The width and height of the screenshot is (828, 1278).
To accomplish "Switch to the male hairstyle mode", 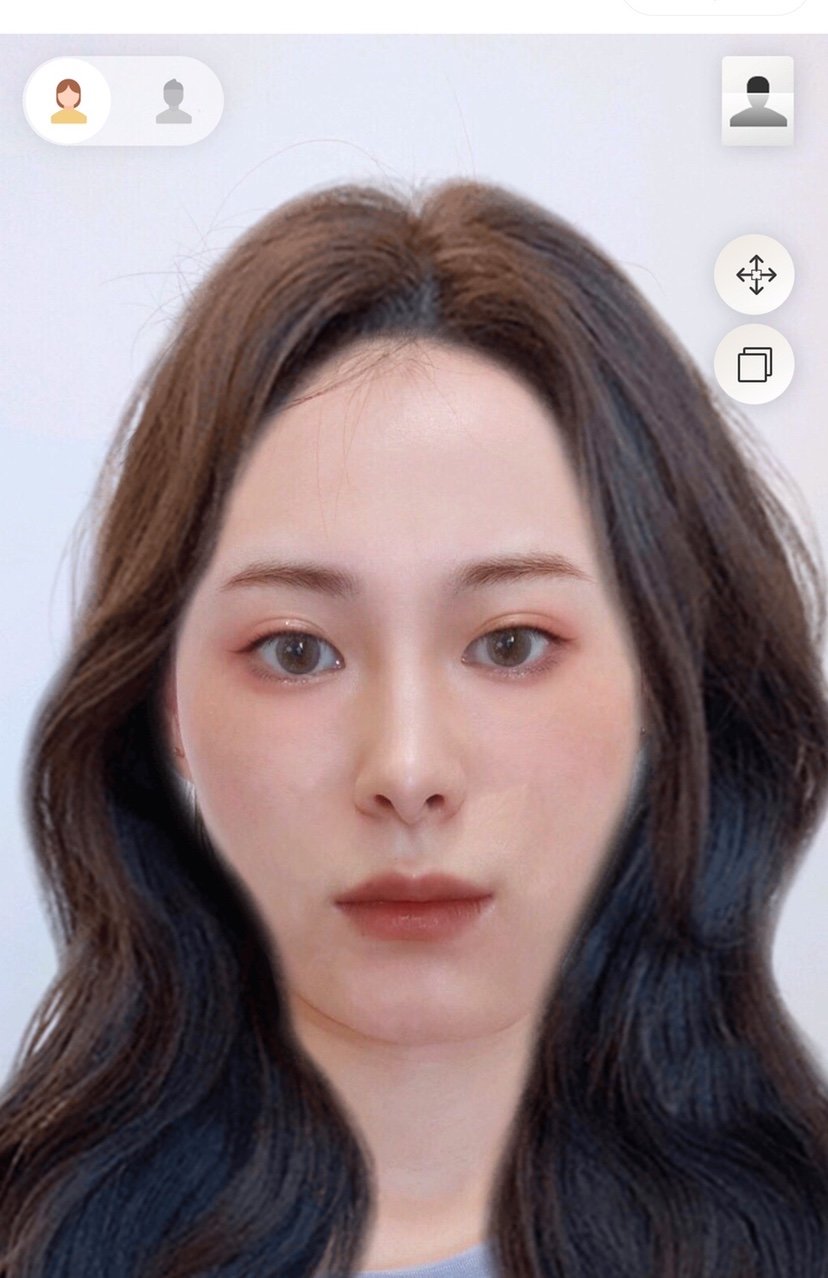I will pos(174,101).
